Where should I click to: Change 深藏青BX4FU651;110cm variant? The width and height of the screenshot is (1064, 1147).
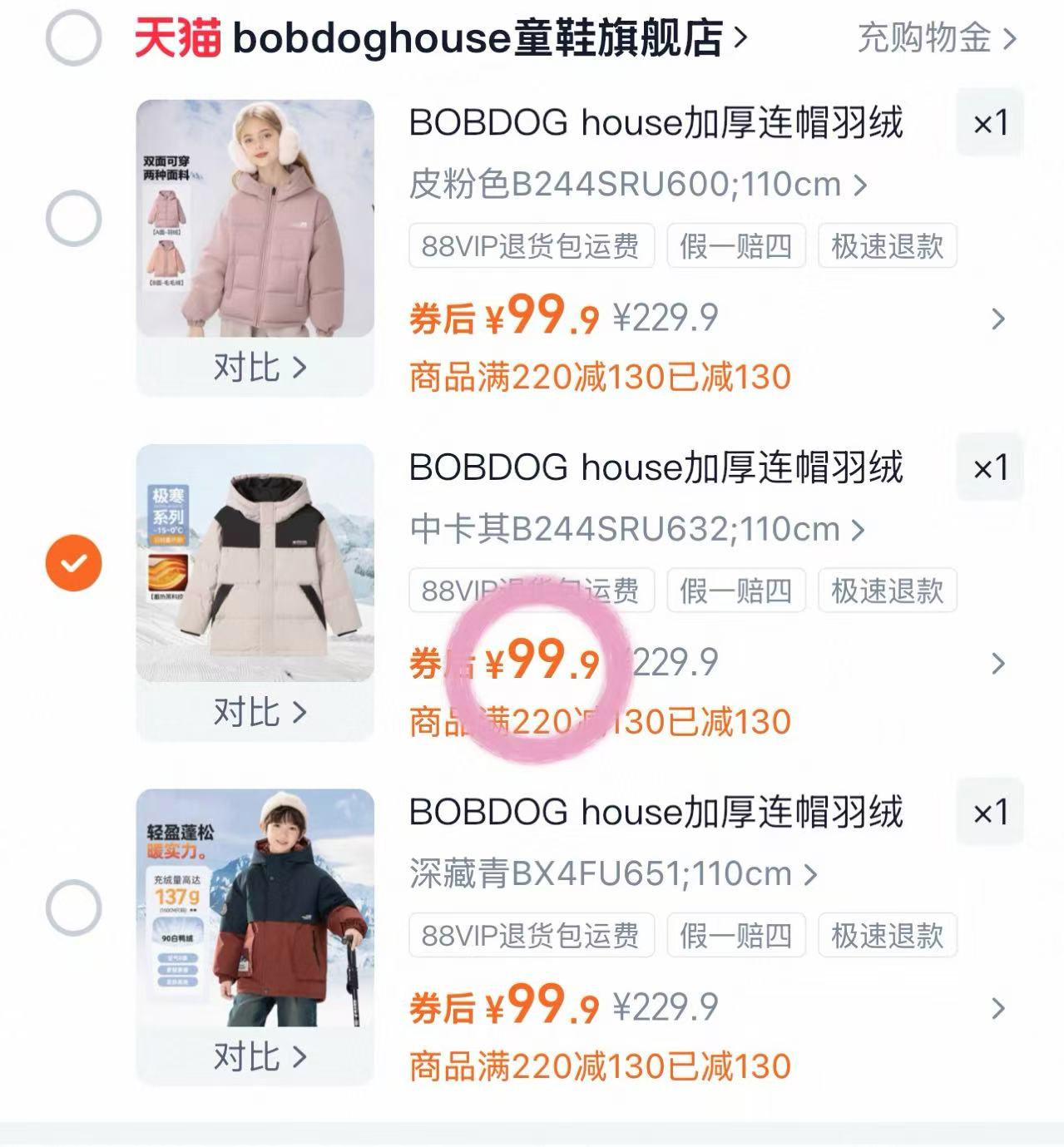(612, 874)
